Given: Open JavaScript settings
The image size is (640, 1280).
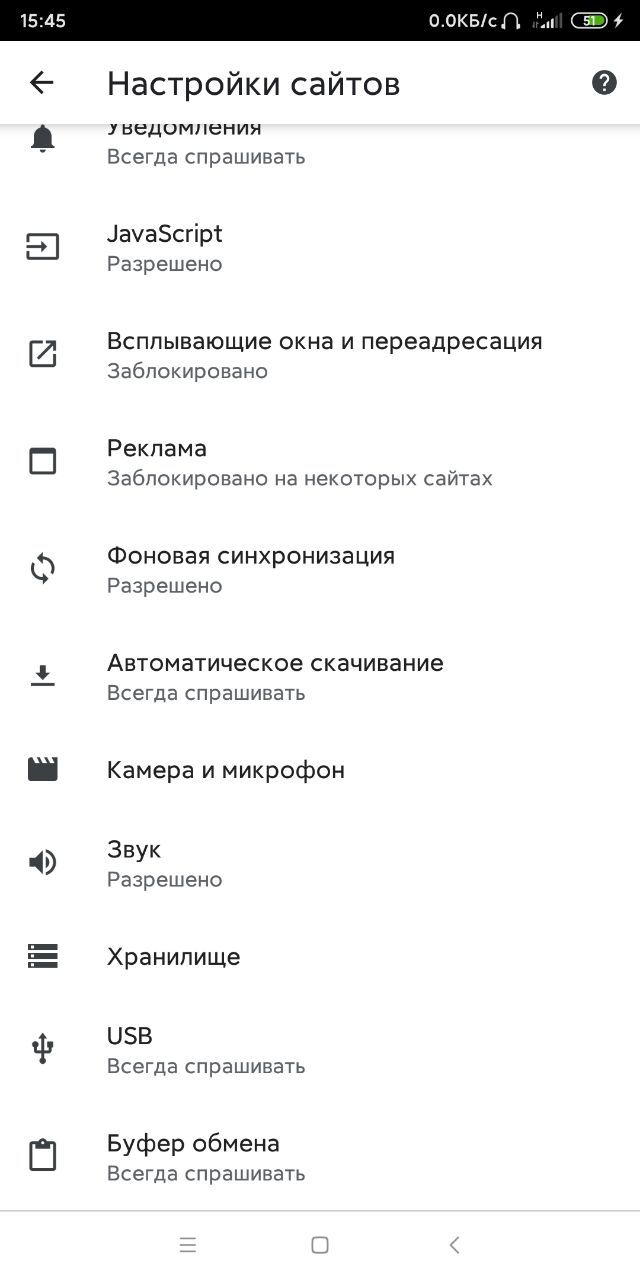Looking at the screenshot, I should (x=320, y=247).
